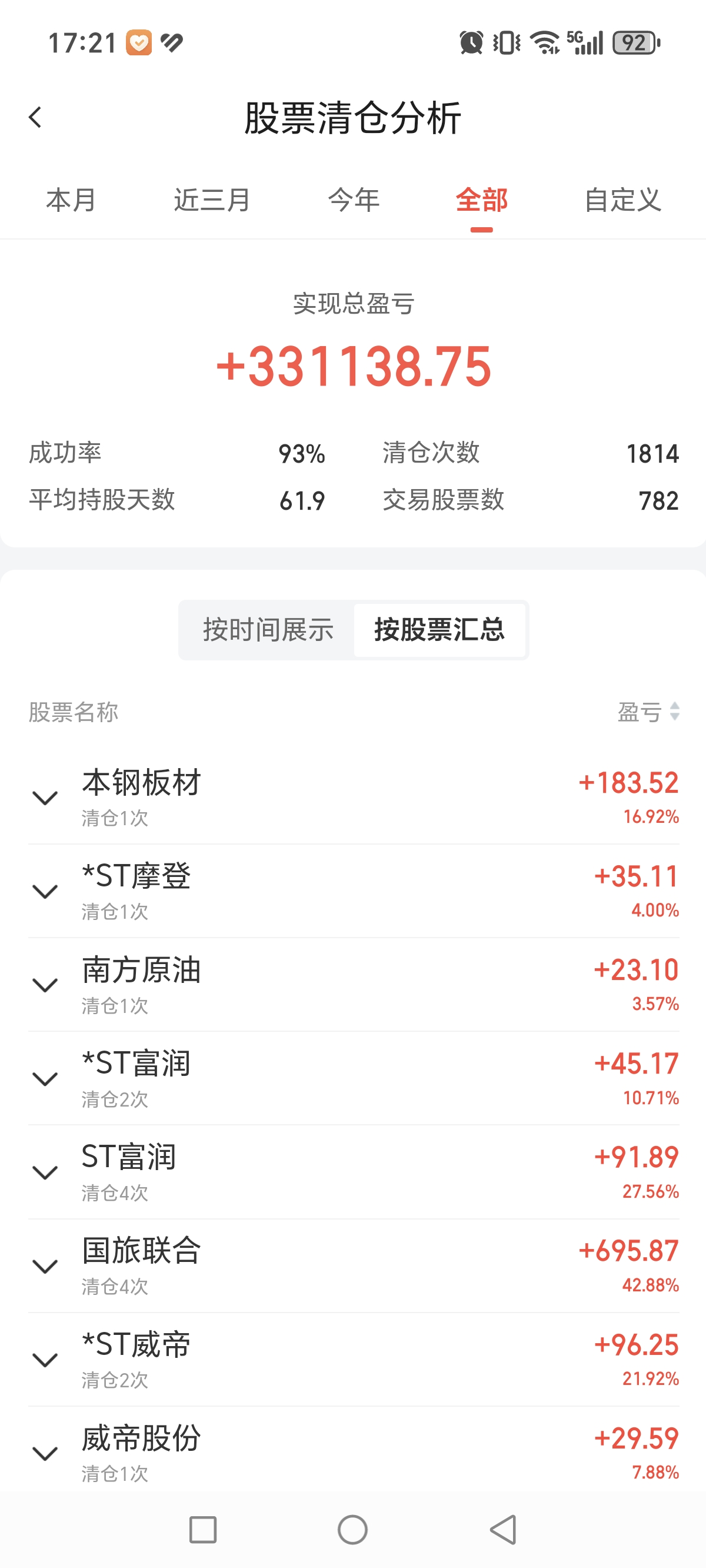
Task: Go back from 股票清仓分析 page
Action: (x=35, y=117)
